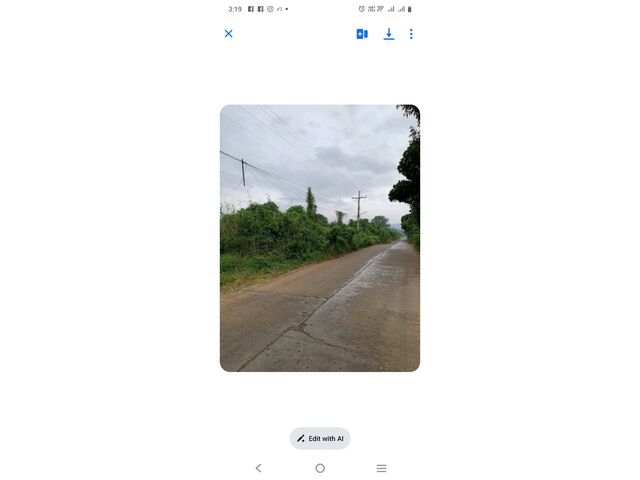The height and width of the screenshot is (480, 640).
Task: Go to the home screen
Action: [x=320, y=468]
